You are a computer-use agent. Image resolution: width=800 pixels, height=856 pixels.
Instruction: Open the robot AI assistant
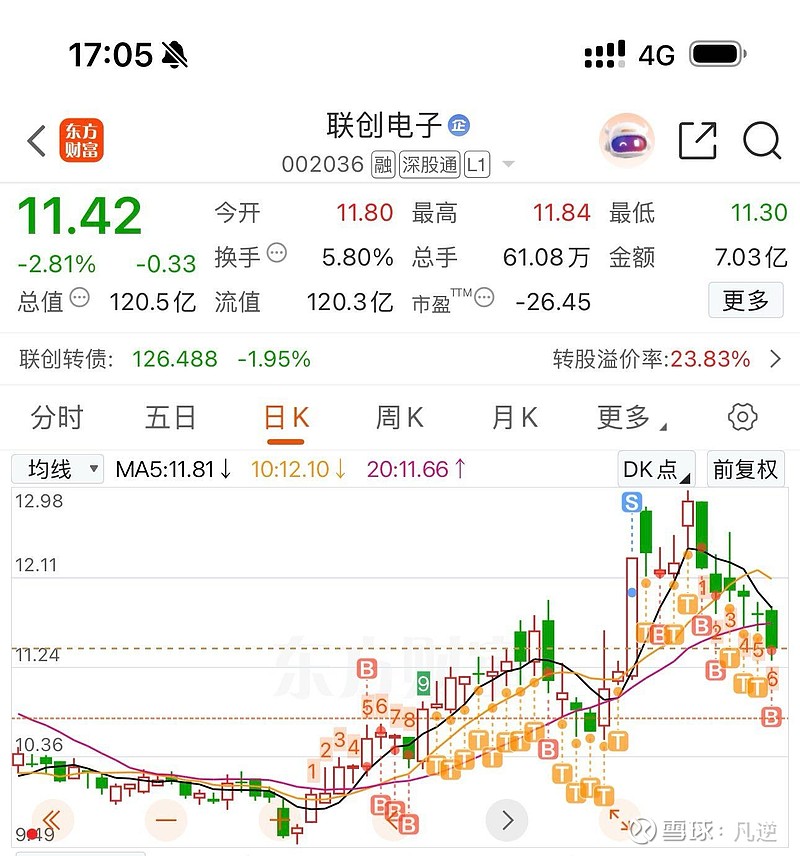click(x=627, y=141)
